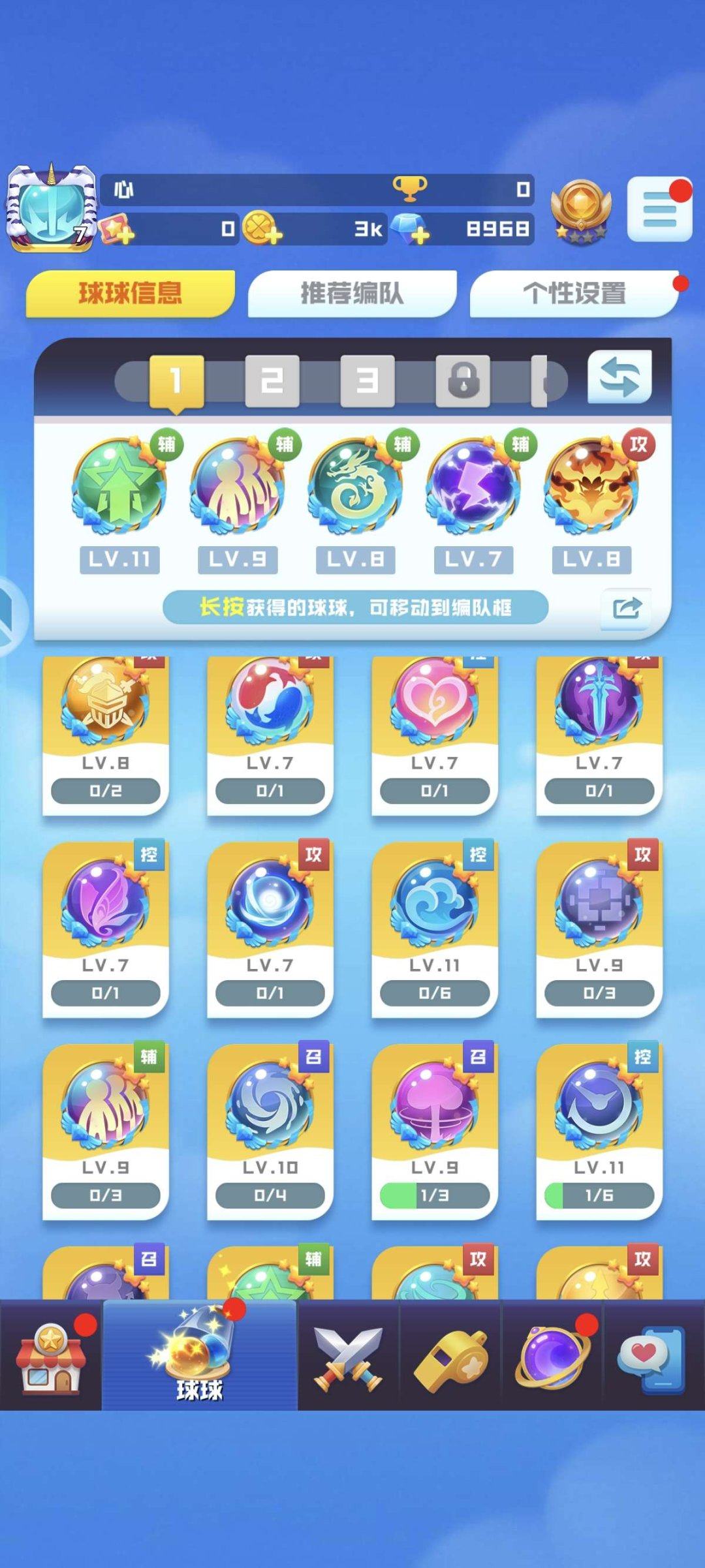Switch to the 推荐编队 tab

coord(352,294)
